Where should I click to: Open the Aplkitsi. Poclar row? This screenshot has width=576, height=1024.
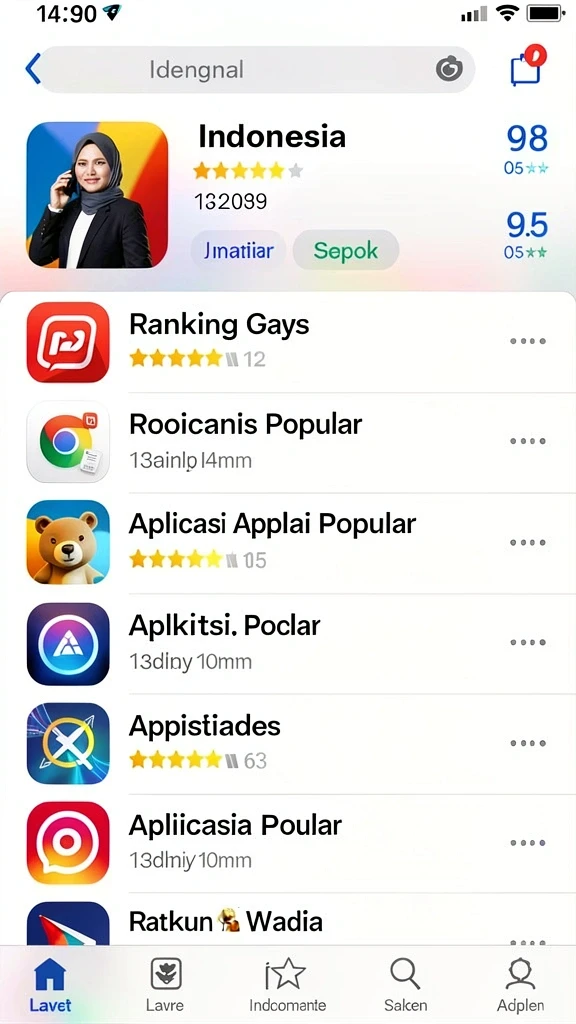pos(288,643)
